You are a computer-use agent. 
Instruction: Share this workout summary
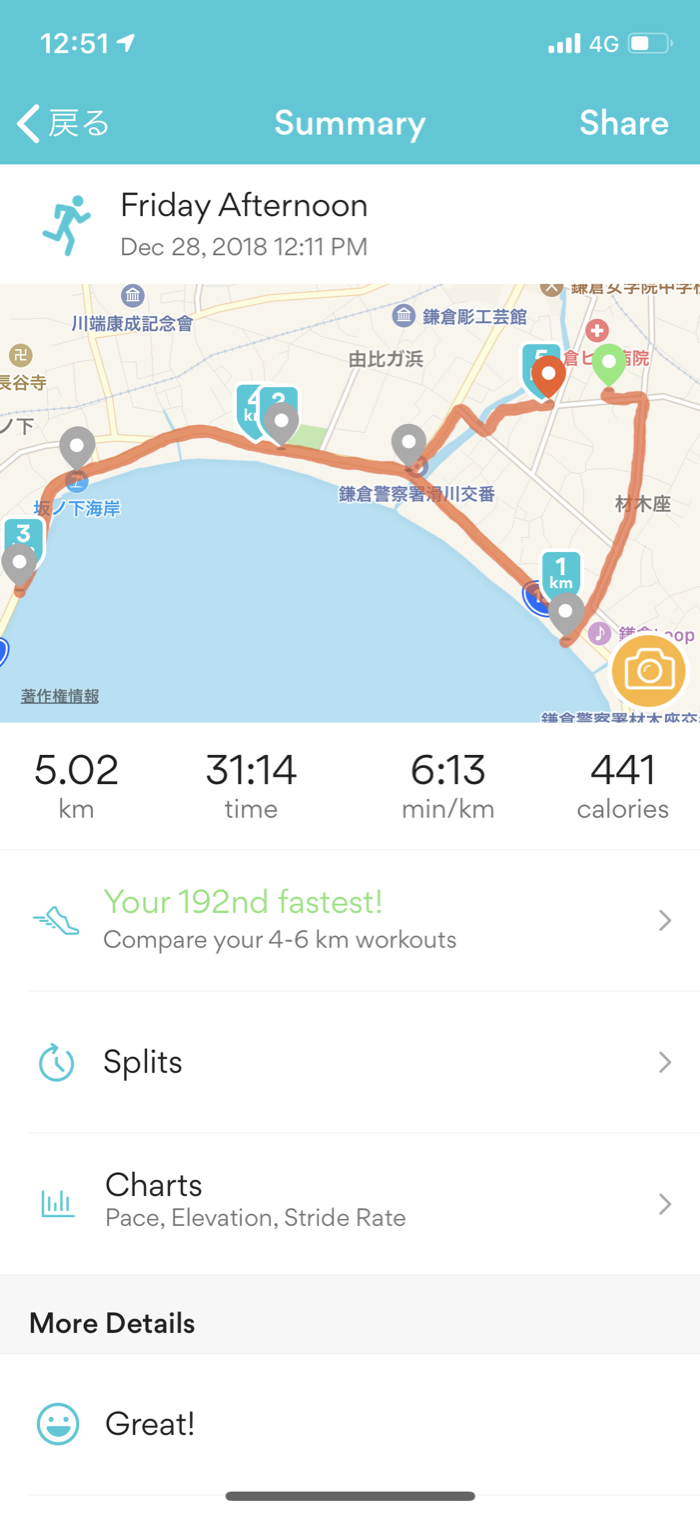coord(623,124)
